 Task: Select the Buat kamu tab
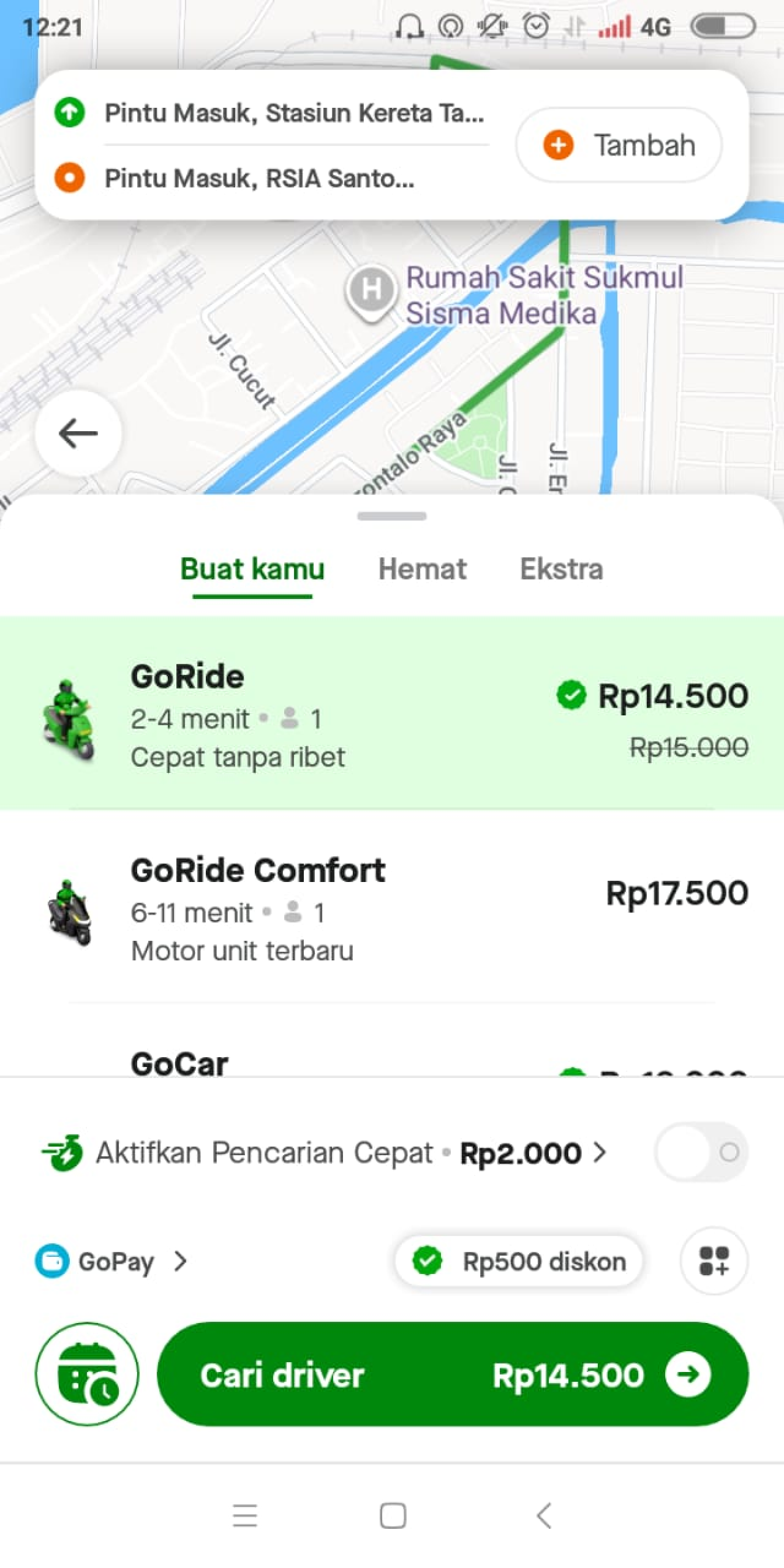click(x=252, y=569)
